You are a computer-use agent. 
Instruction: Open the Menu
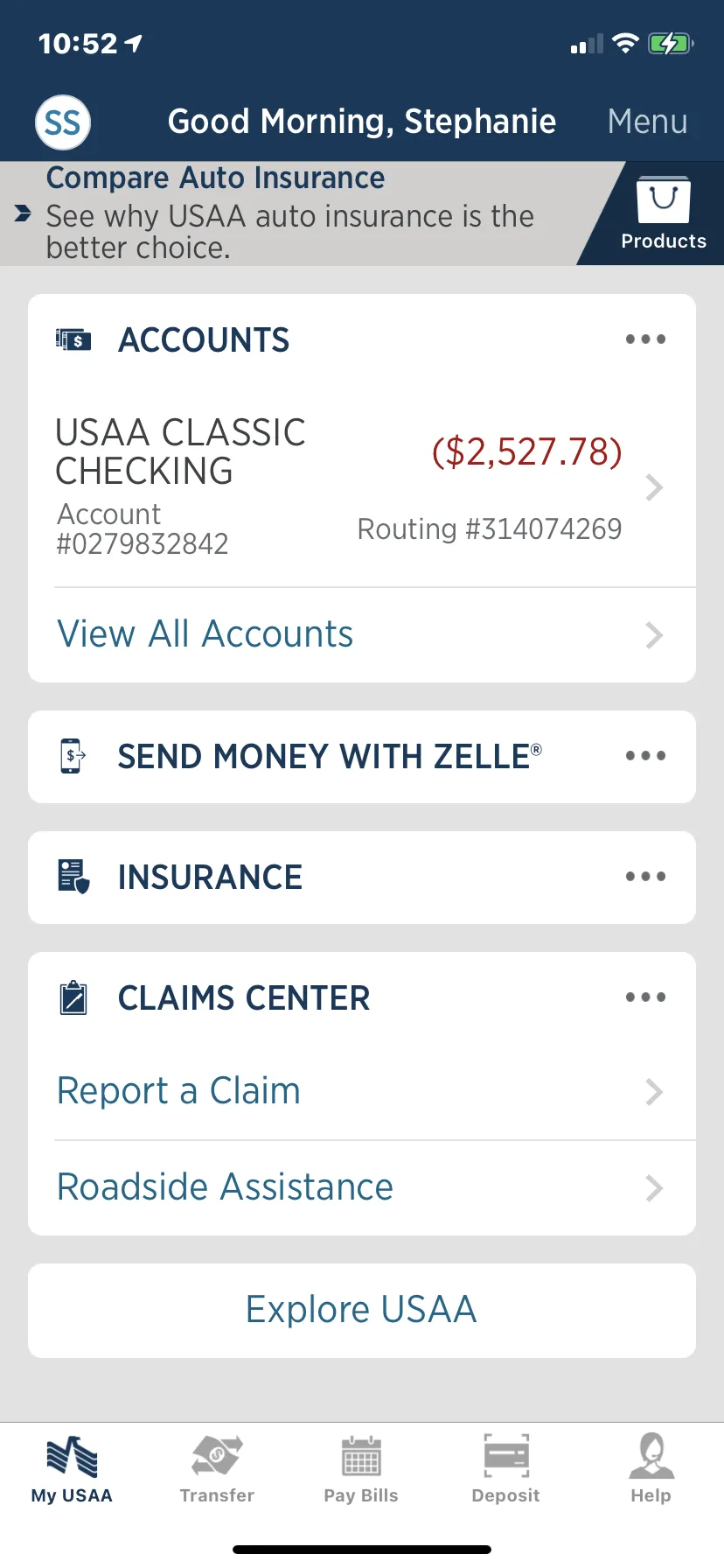click(x=648, y=122)
